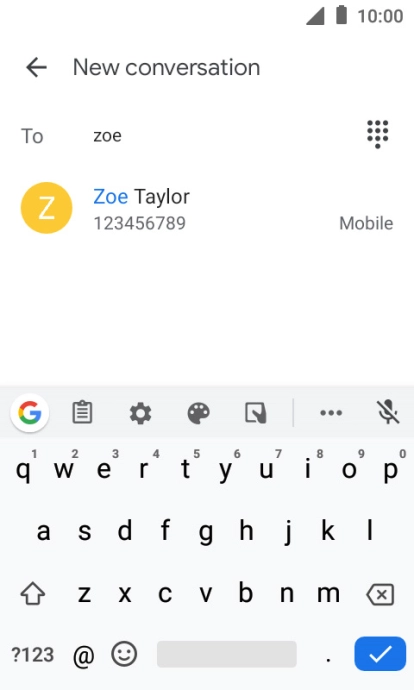Viewport: 414px width, 690px height.
Task: Tap the To recipient field
Action: pyautogui.click(x=220, y=136)
